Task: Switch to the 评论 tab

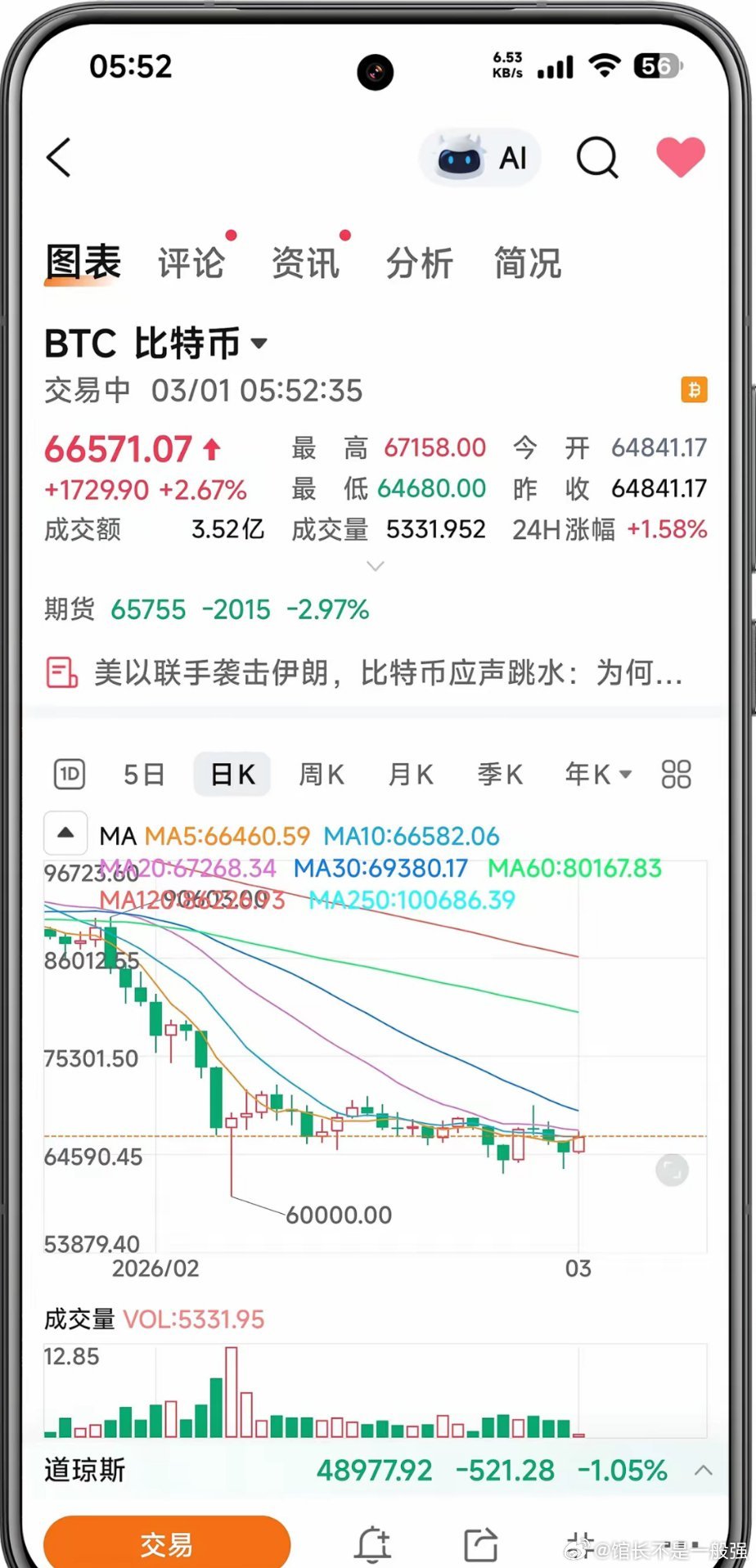Action: coord(191,263)
